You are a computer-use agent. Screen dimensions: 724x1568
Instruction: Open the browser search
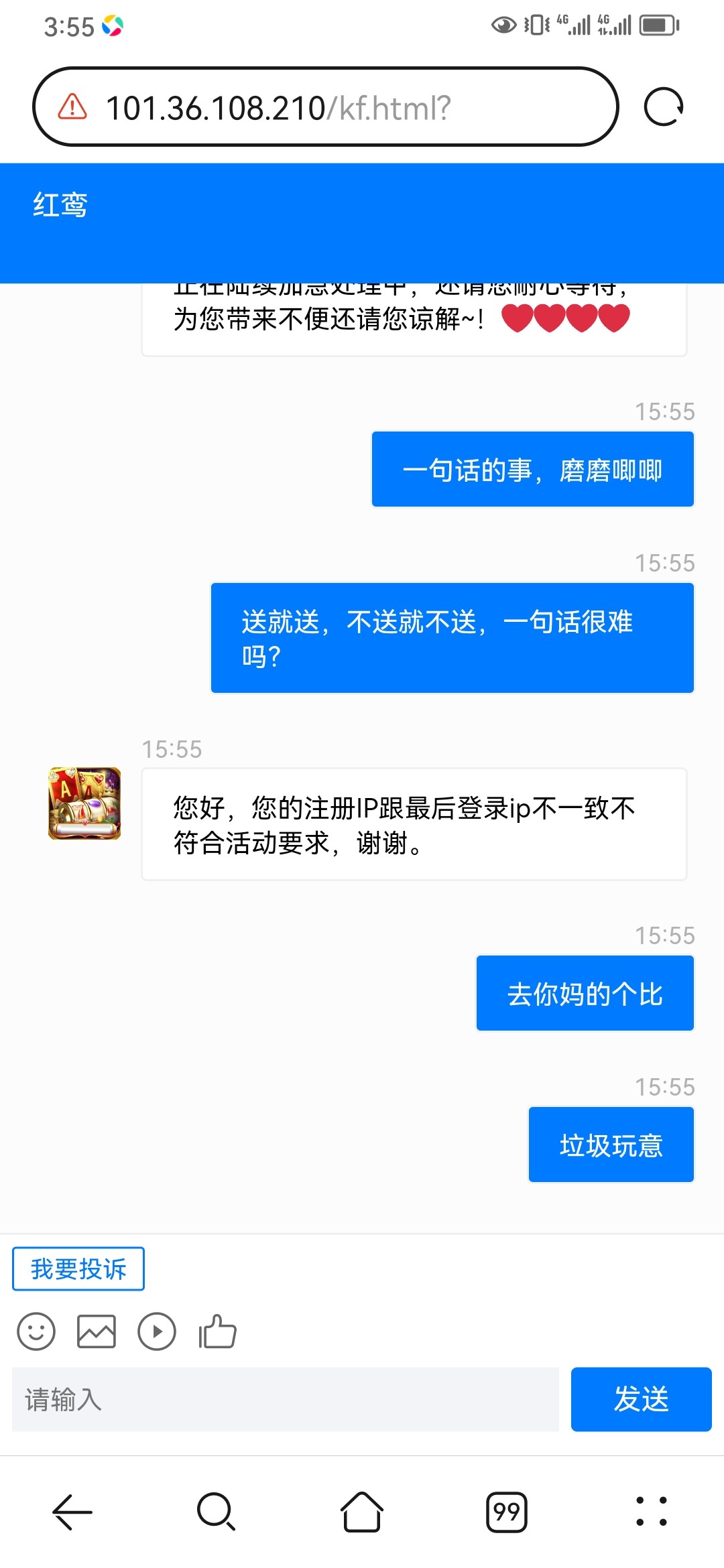tap(217, 1512)
